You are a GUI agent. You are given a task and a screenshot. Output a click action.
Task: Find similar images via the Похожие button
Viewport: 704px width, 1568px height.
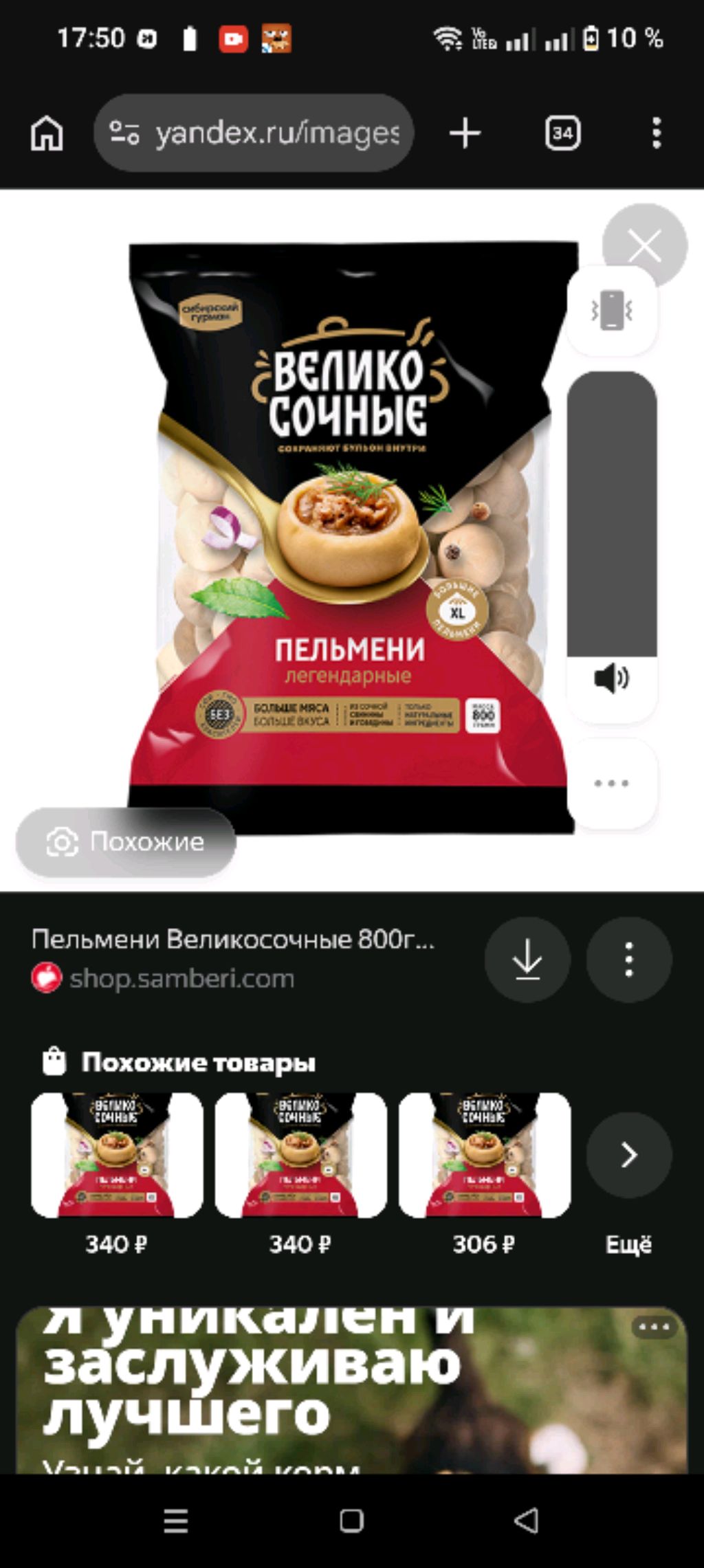click(x=126, y=842)
